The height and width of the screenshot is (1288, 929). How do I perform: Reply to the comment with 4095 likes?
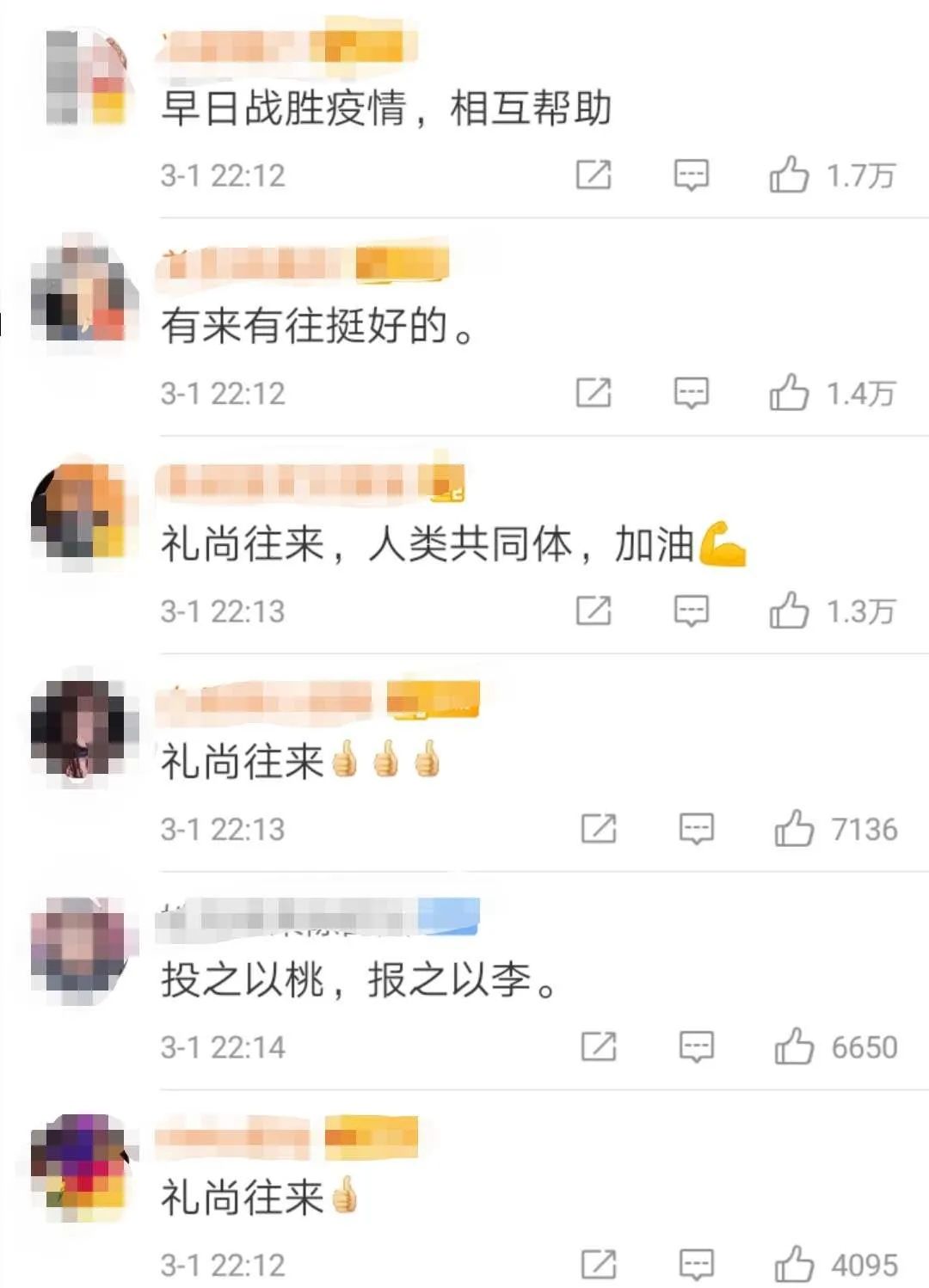[x=696, y=1266]
